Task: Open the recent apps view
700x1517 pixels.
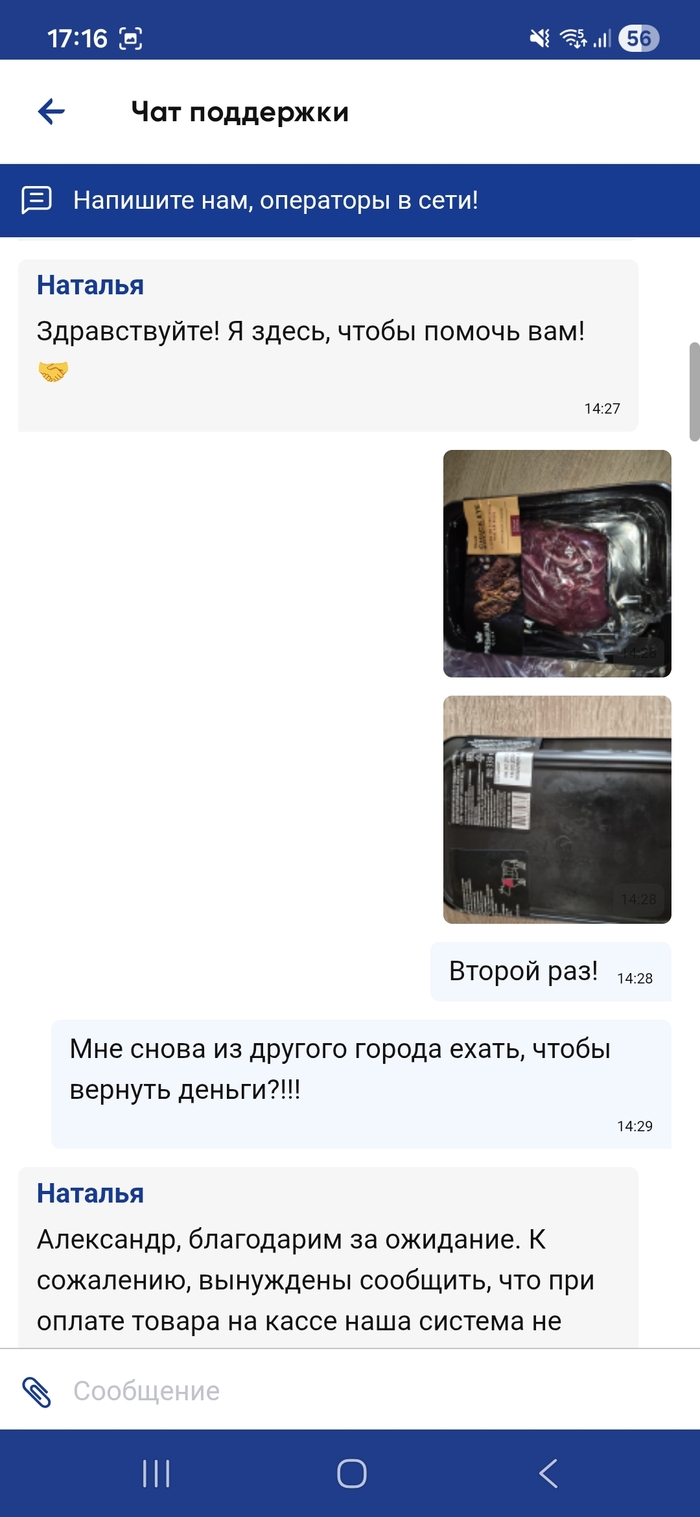Action: coord(156,1473)
